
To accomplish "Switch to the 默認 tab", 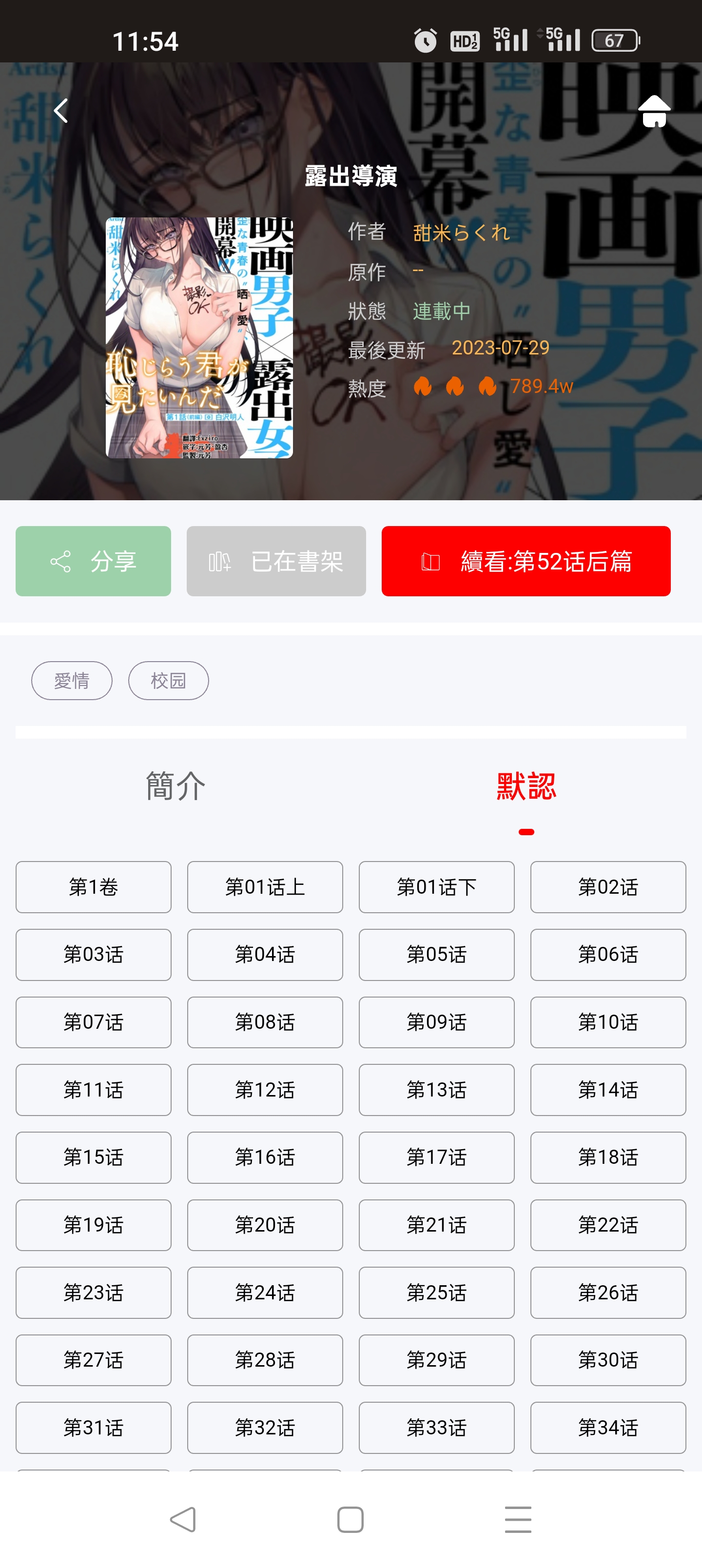I will coord(526,786).
